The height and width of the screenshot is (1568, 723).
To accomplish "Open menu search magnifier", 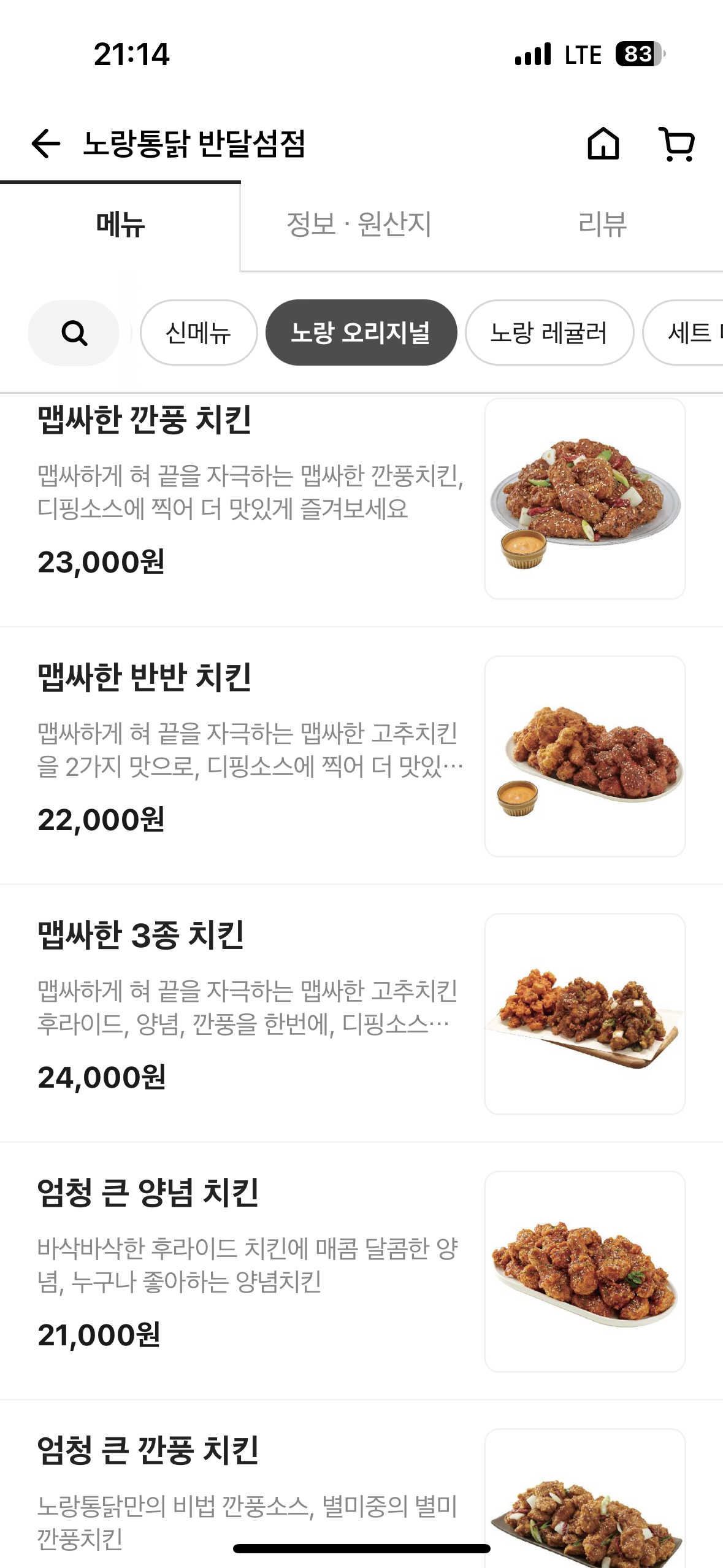I will point(74,333).
